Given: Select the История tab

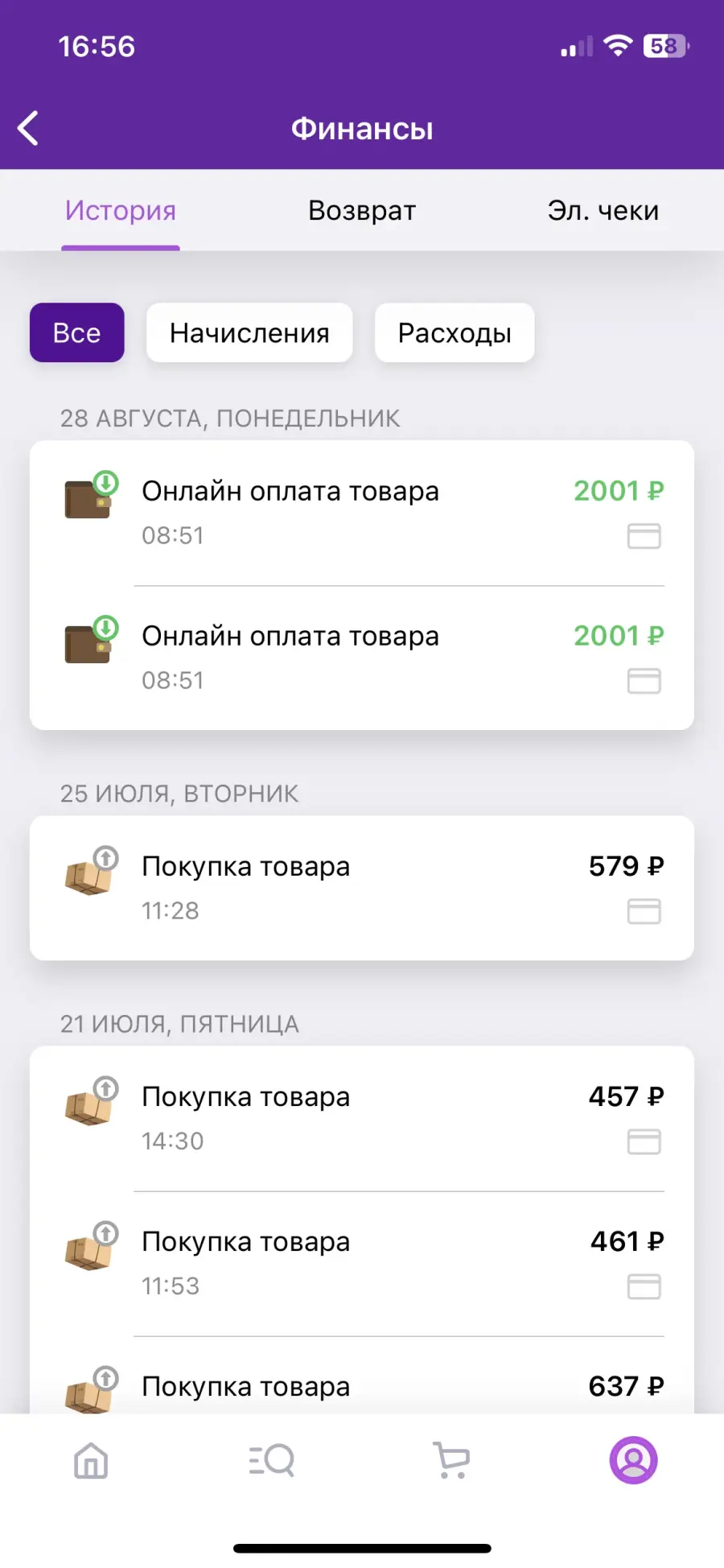Looking at the screenshot, I should [121, 211].
